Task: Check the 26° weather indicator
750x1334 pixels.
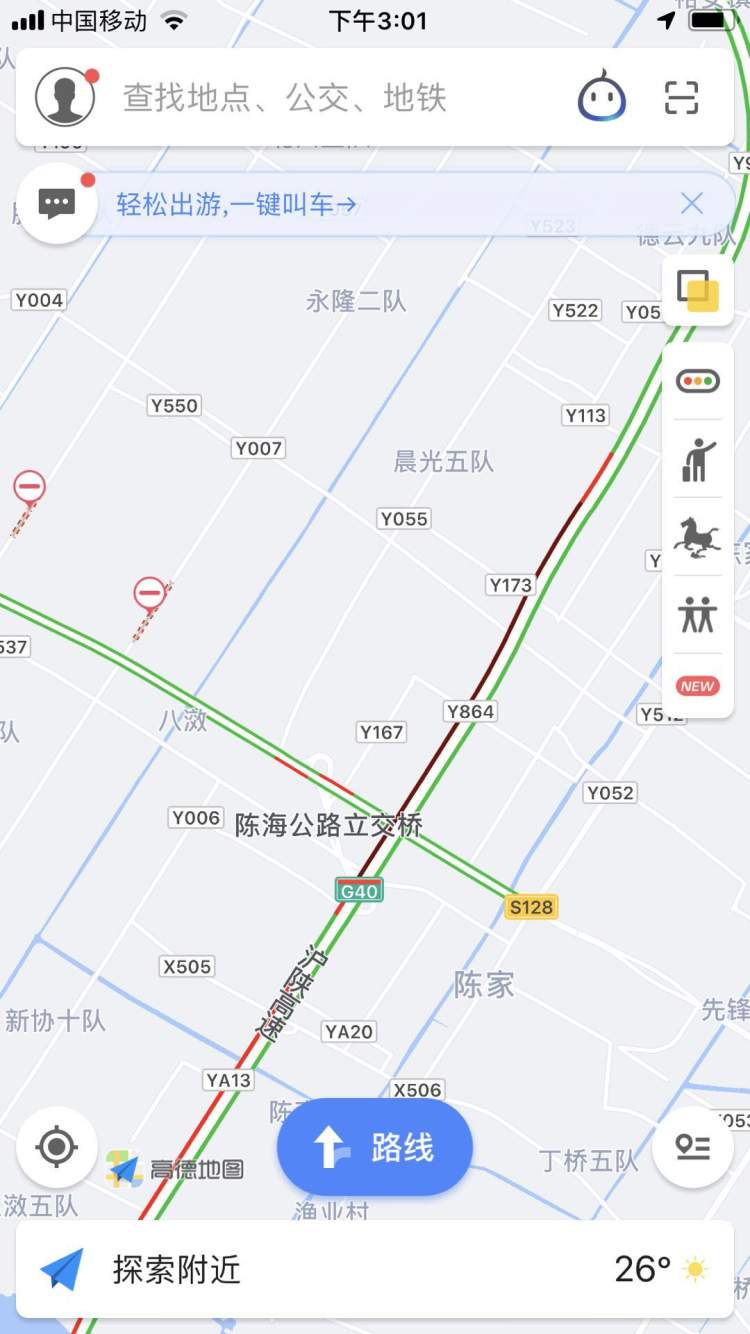Action: [x=660, y=1269]
